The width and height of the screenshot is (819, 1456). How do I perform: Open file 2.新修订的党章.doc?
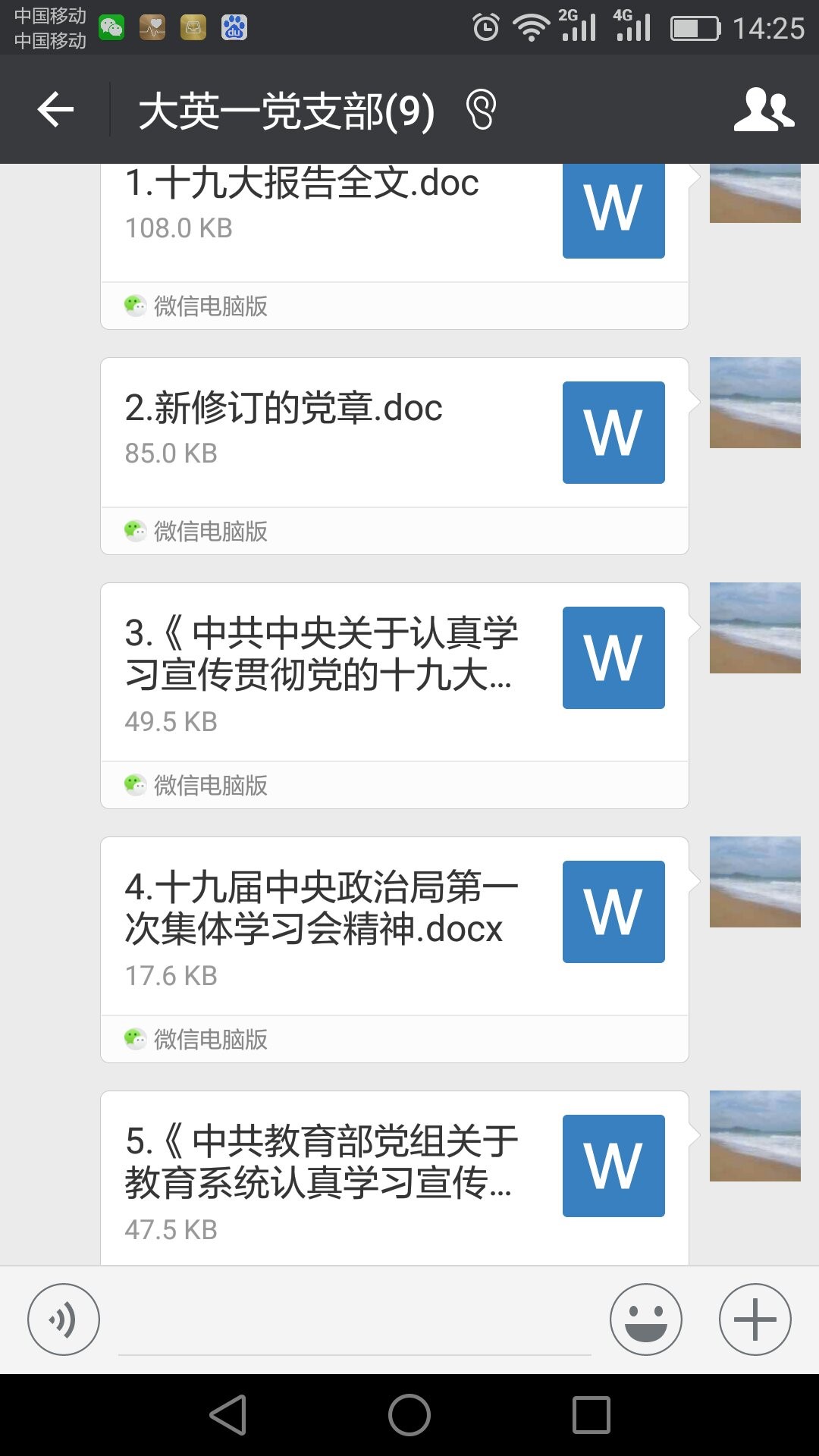pyautogui.click(x=394, y=432)
